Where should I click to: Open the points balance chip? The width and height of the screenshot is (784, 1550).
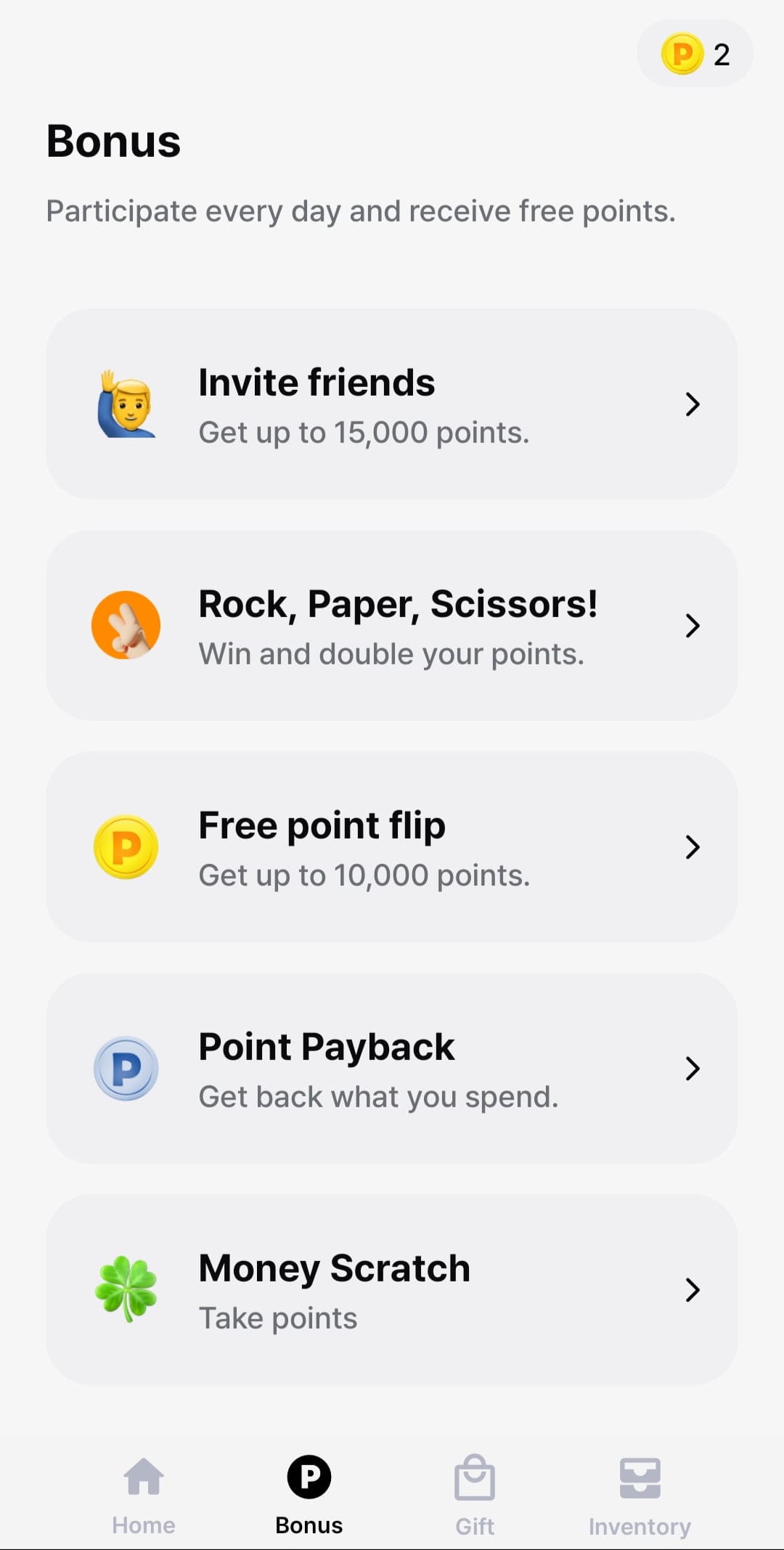695,54
